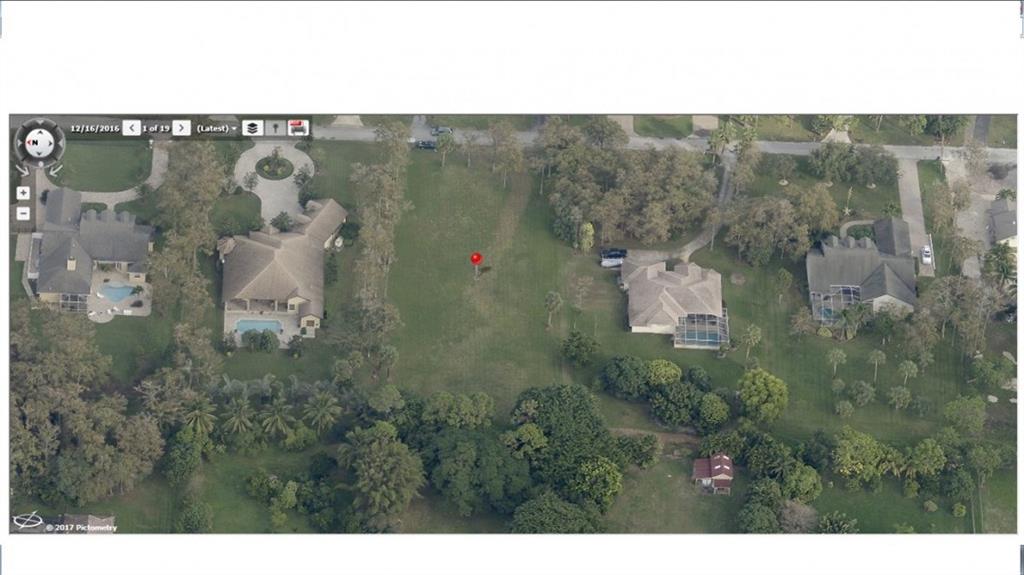
Task: Pan south using the compass down arrow
Action: [39, 153]
